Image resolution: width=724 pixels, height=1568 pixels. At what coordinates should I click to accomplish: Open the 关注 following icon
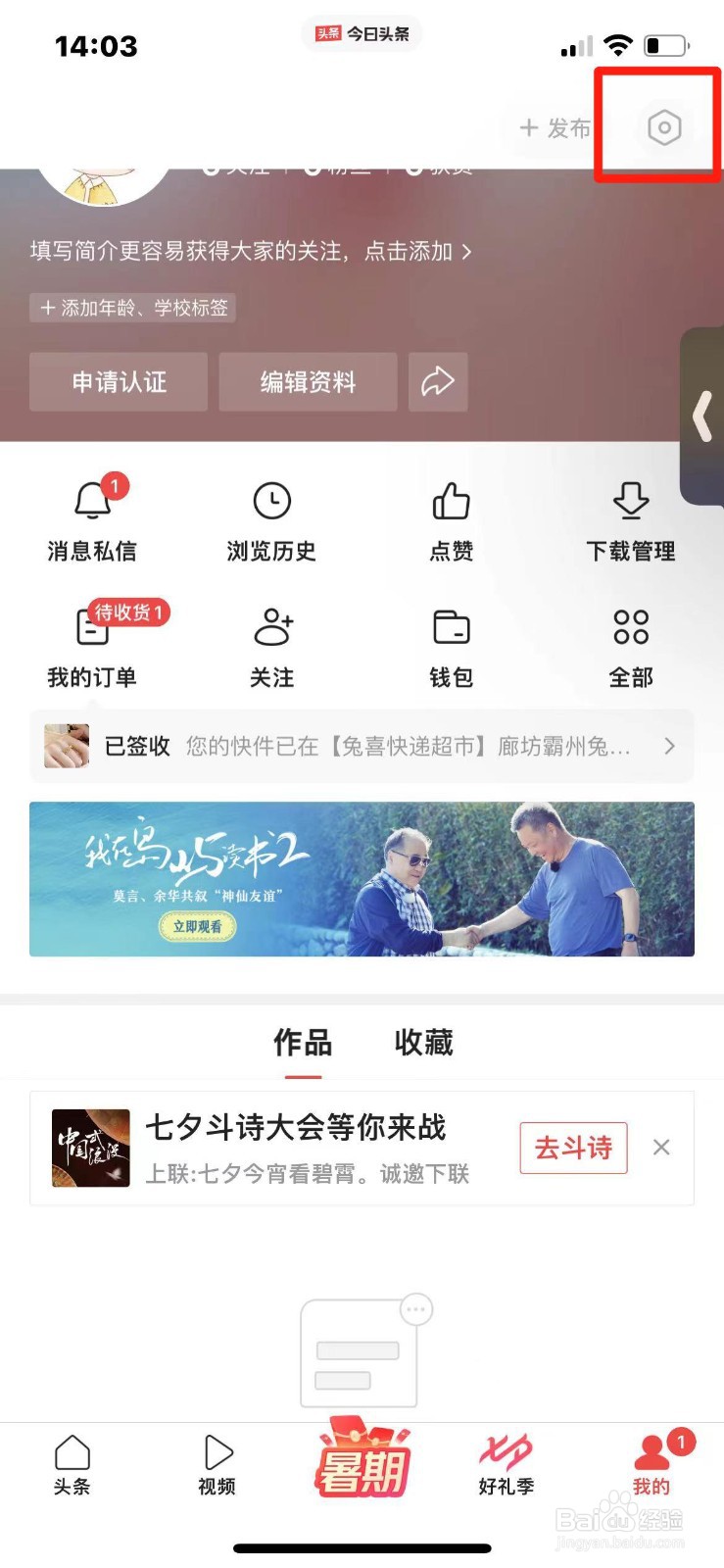click(x=271, y=647)
